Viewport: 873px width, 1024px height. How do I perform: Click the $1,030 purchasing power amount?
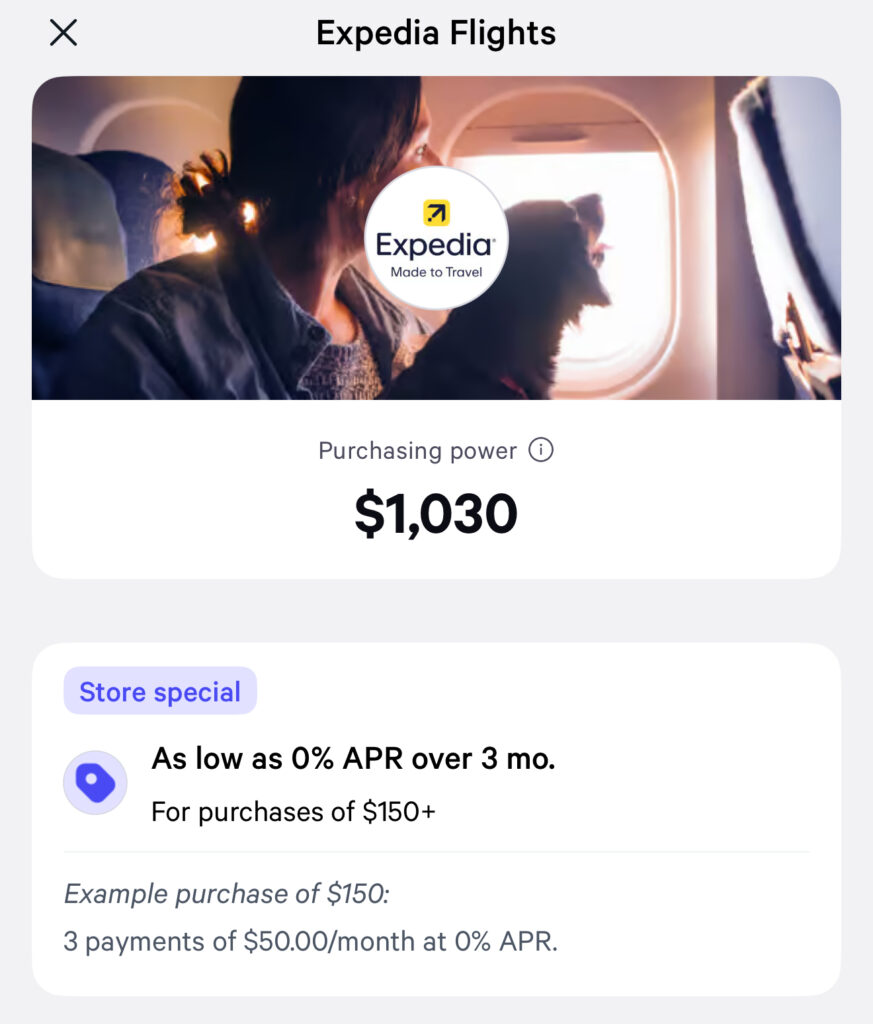pyautogui.click(x=436, y=512)
